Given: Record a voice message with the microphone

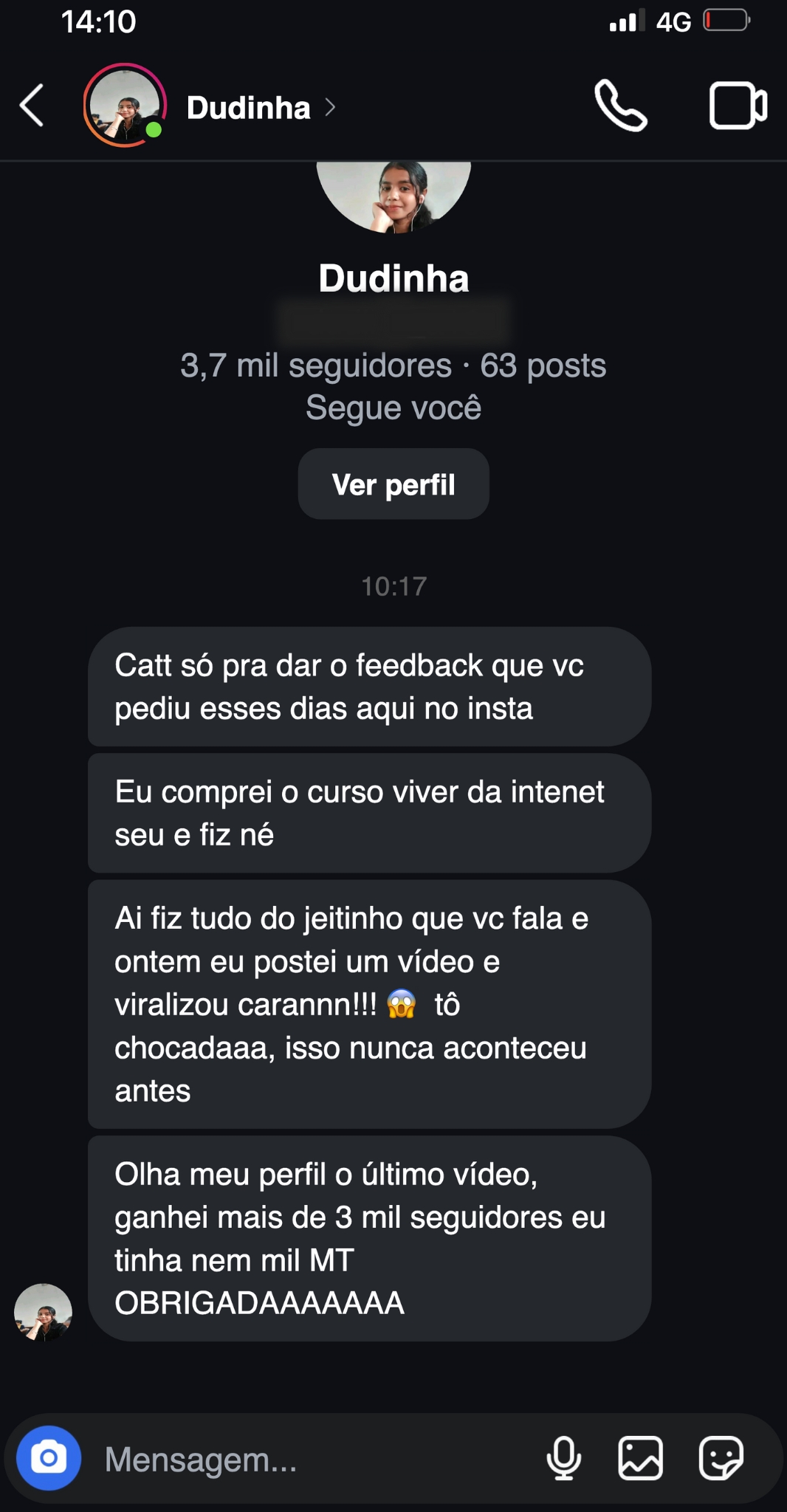Looking at the screenshot, I should pos(563,1459).
